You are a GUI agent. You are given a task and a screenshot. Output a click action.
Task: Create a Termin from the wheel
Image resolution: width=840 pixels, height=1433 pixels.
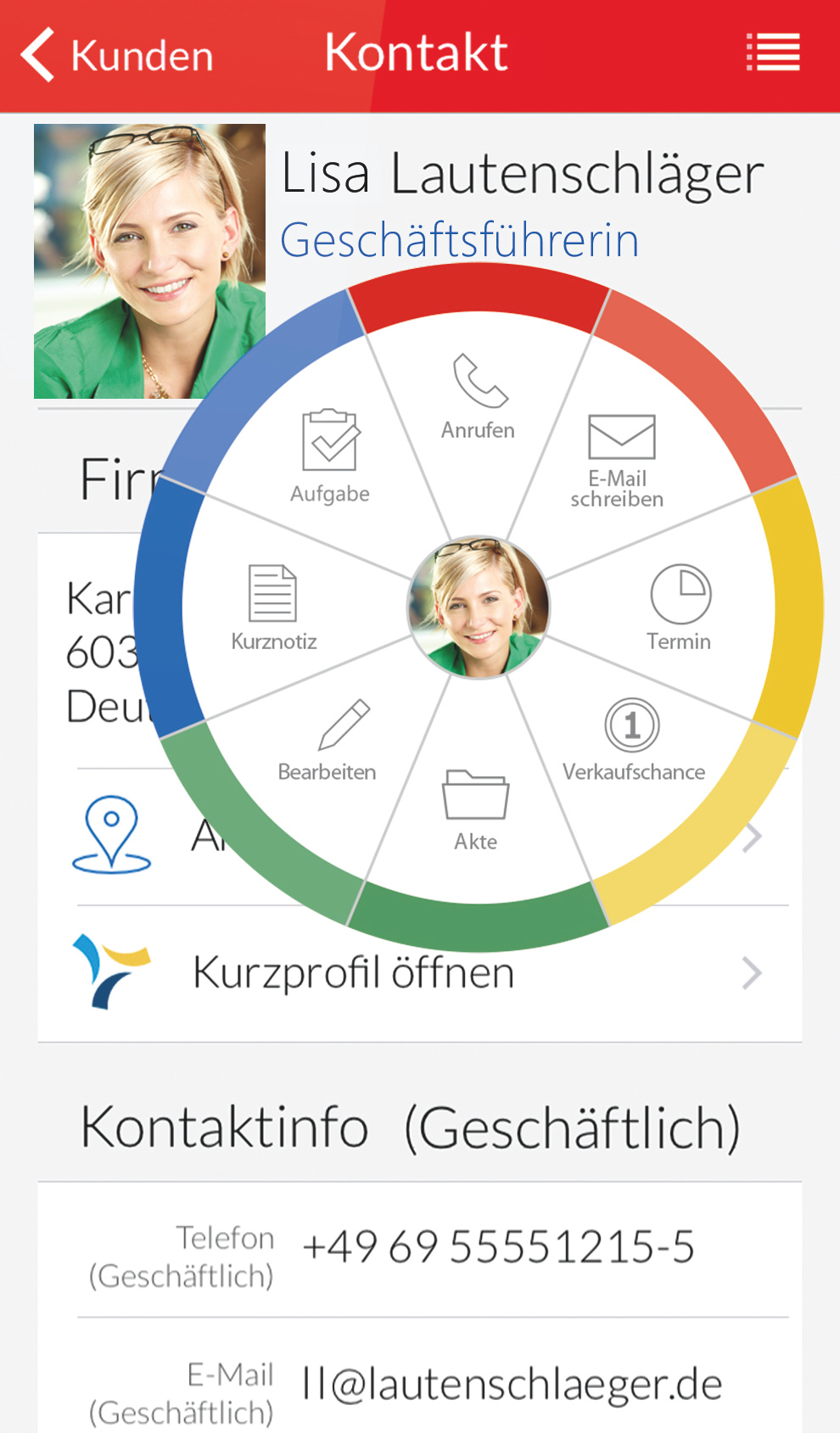click(680, 607)
